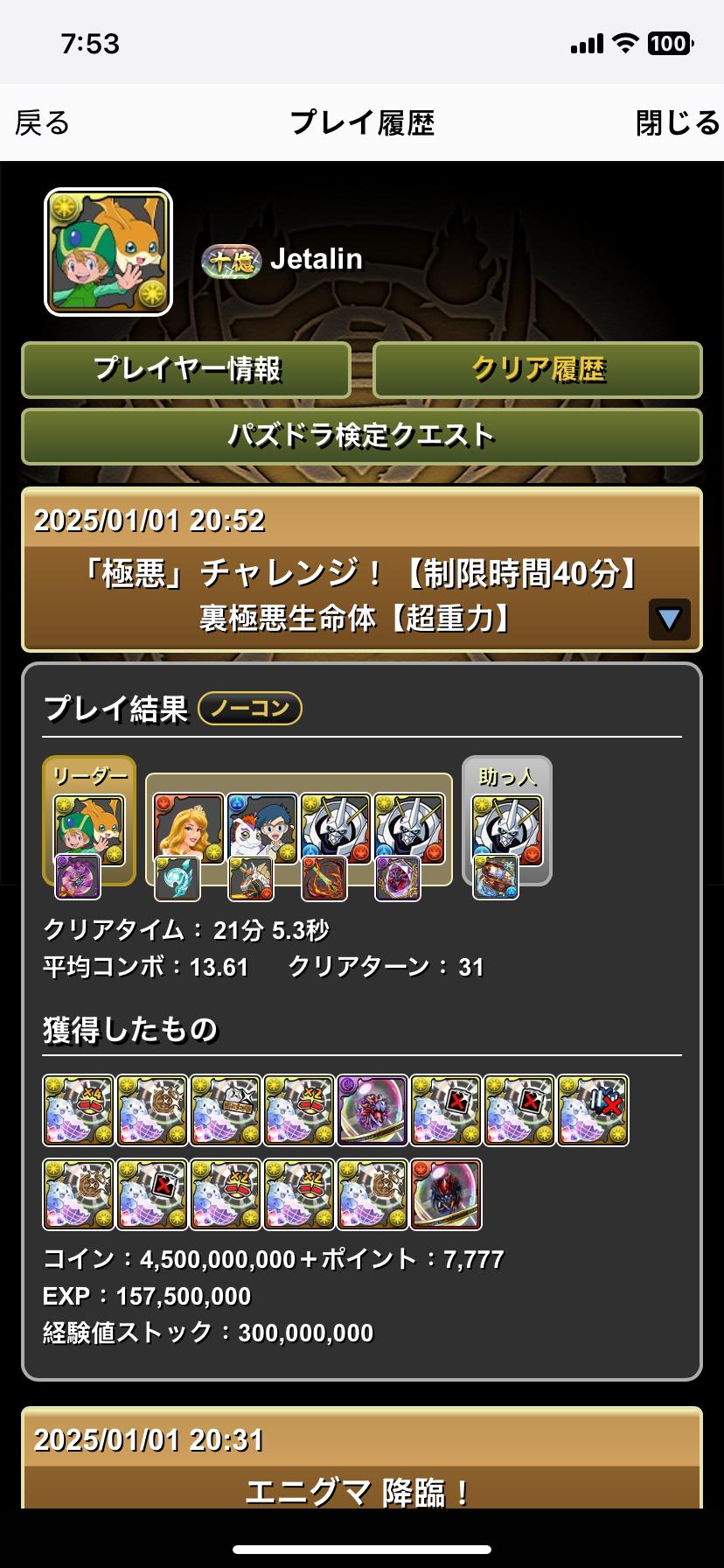Viewport: 724px width, 1568px height.
Task: Go back with 戻る
Action: [x=42, y=123]
